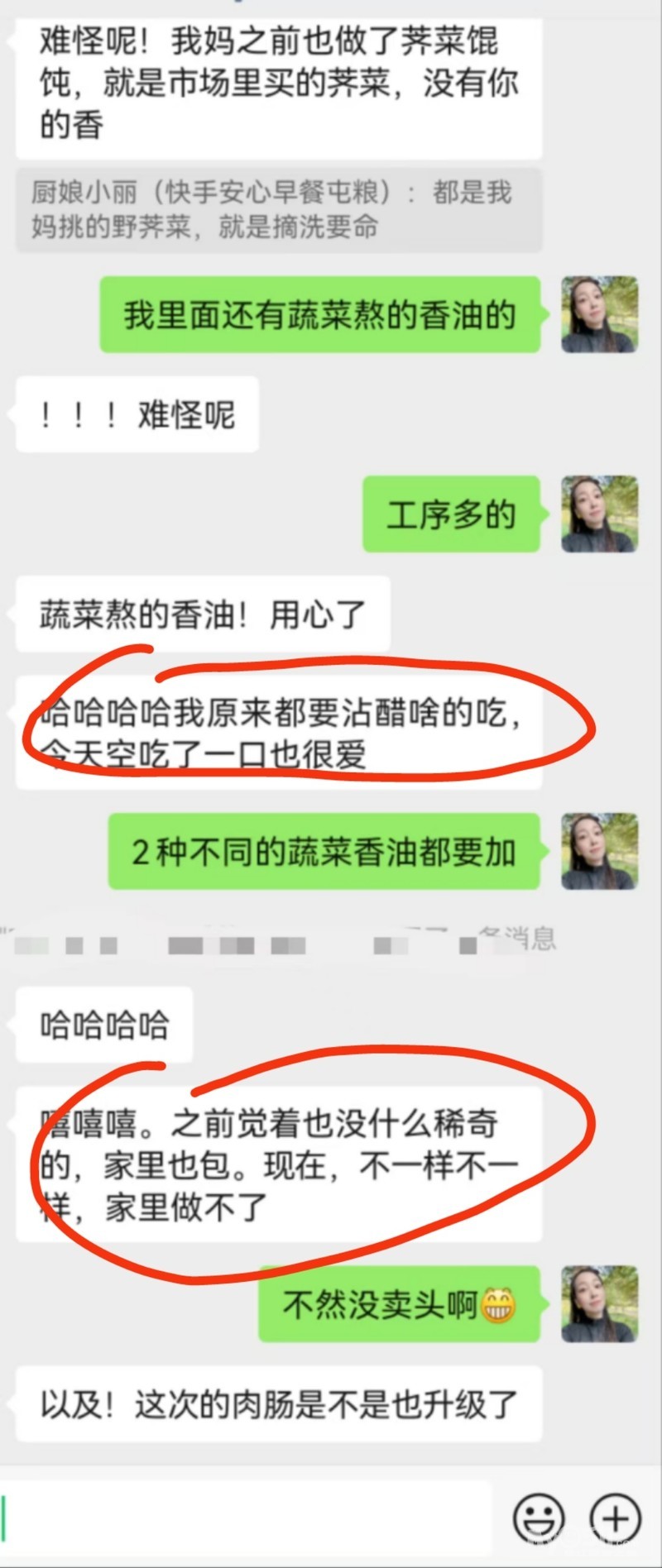662x1568 pixels.
Task: Tap the message input field
Action: 247,1518
